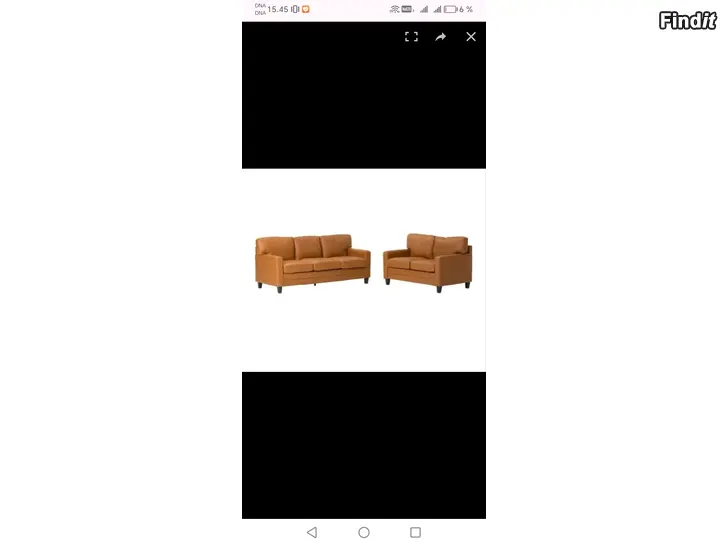
Task: Close the image viewer
Action: (x=471, y=37)
